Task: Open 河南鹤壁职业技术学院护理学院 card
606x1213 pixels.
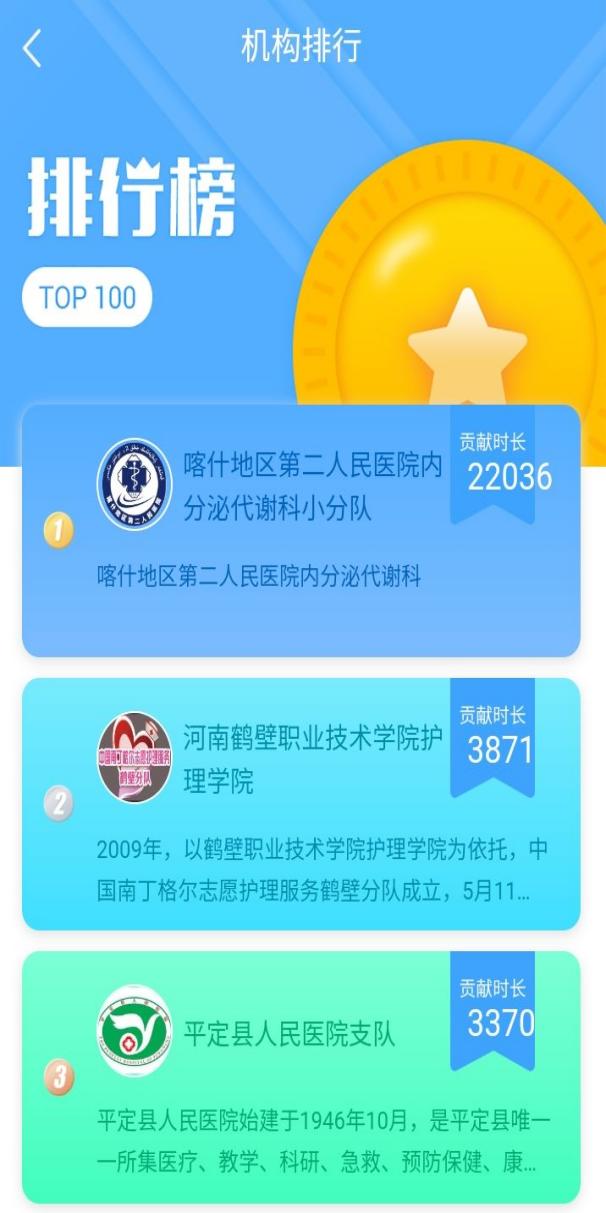Action: click(x=300, y=803)
